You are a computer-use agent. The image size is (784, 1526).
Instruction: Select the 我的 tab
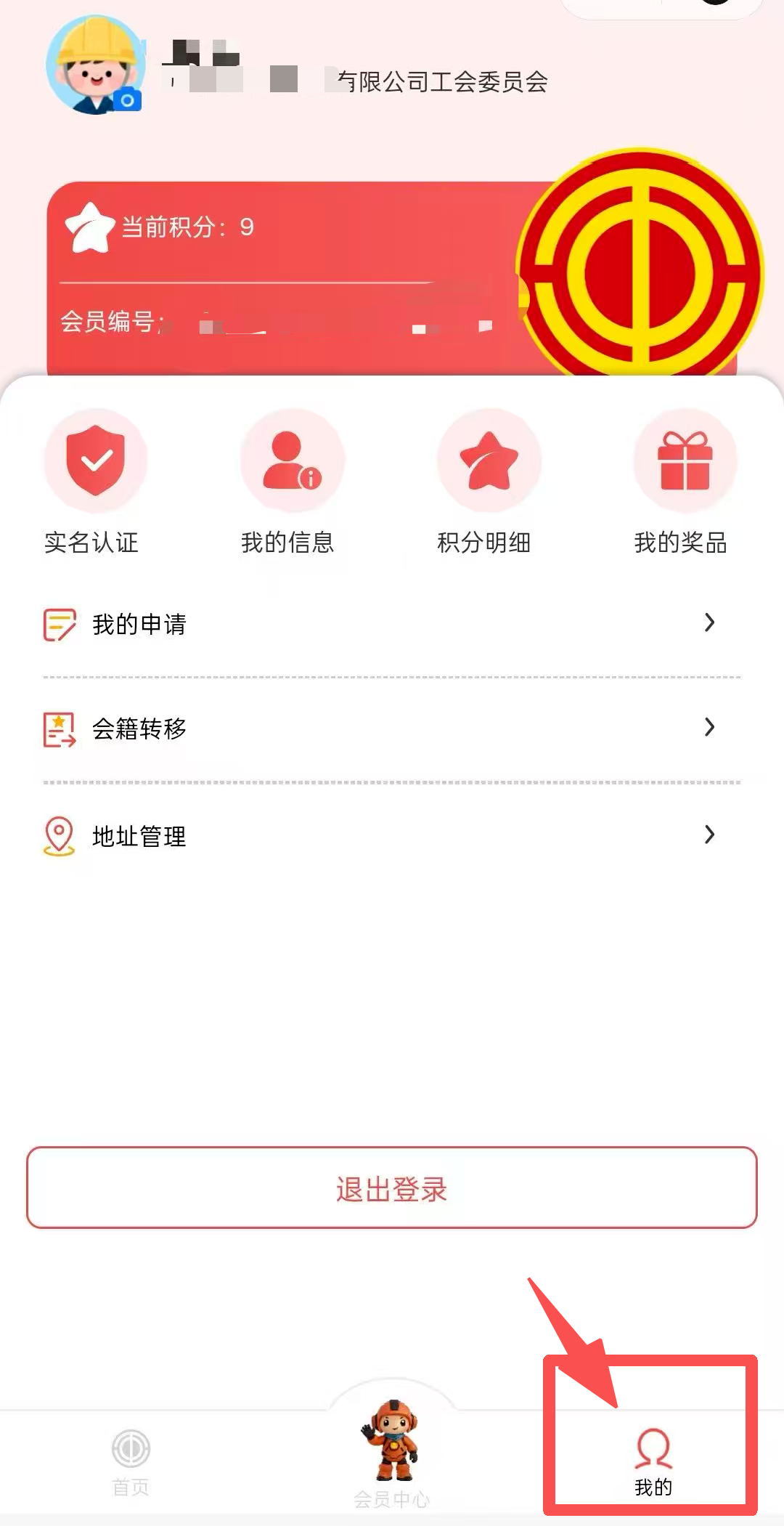click(x=653, y=1461)
